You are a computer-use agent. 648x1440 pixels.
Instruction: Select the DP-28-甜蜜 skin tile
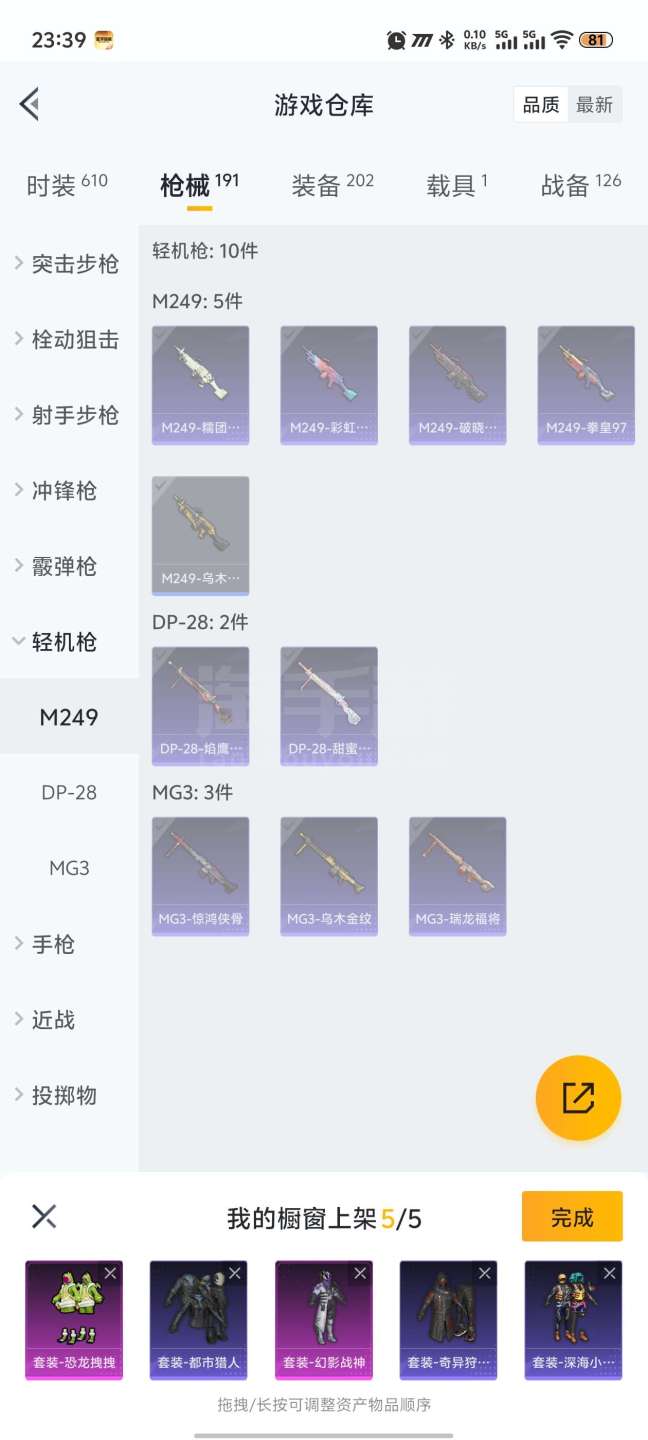click(x=329, y=705)
